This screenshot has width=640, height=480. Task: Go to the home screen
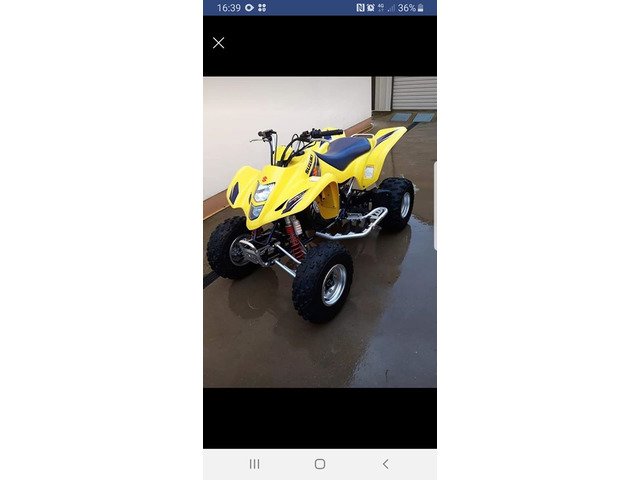320,464
